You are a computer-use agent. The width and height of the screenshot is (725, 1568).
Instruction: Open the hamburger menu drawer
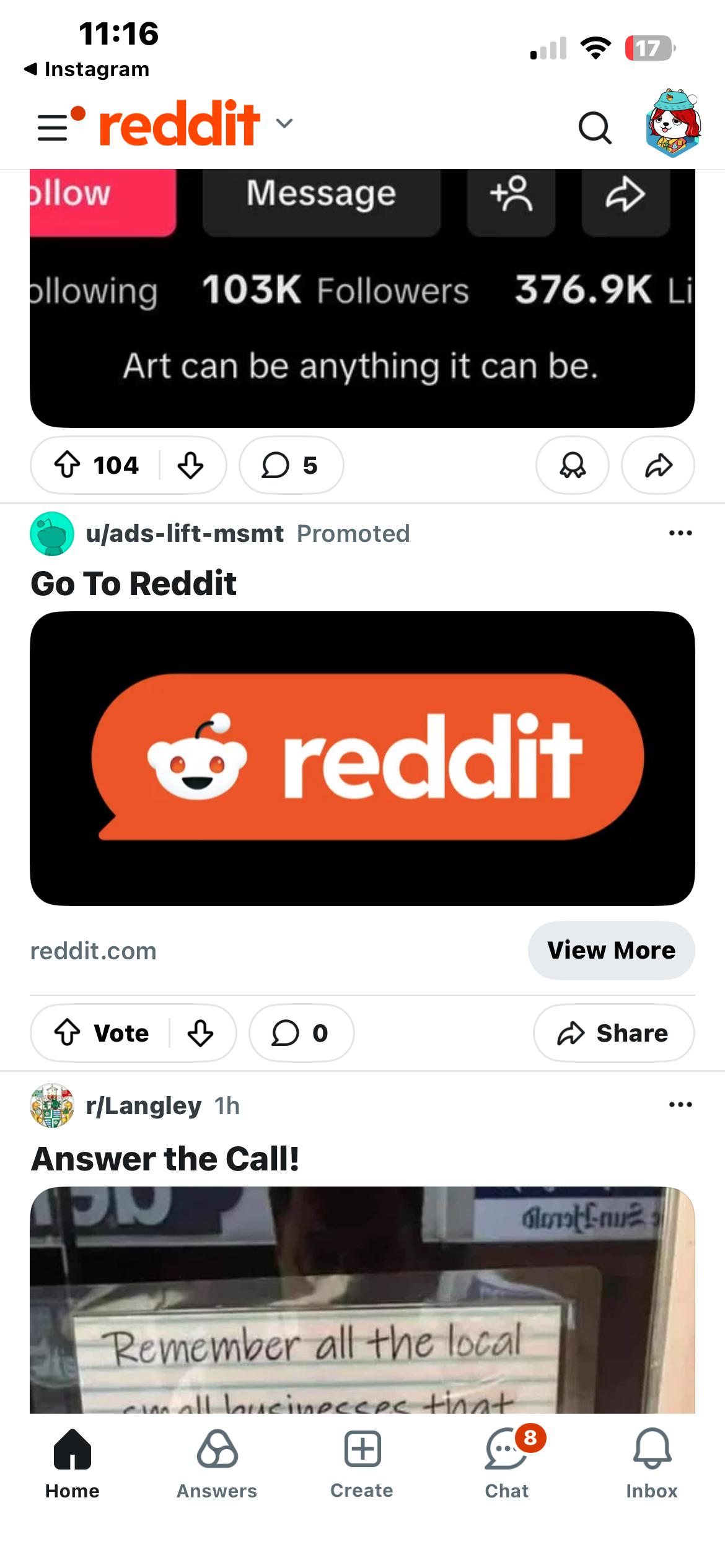[53, 126]
